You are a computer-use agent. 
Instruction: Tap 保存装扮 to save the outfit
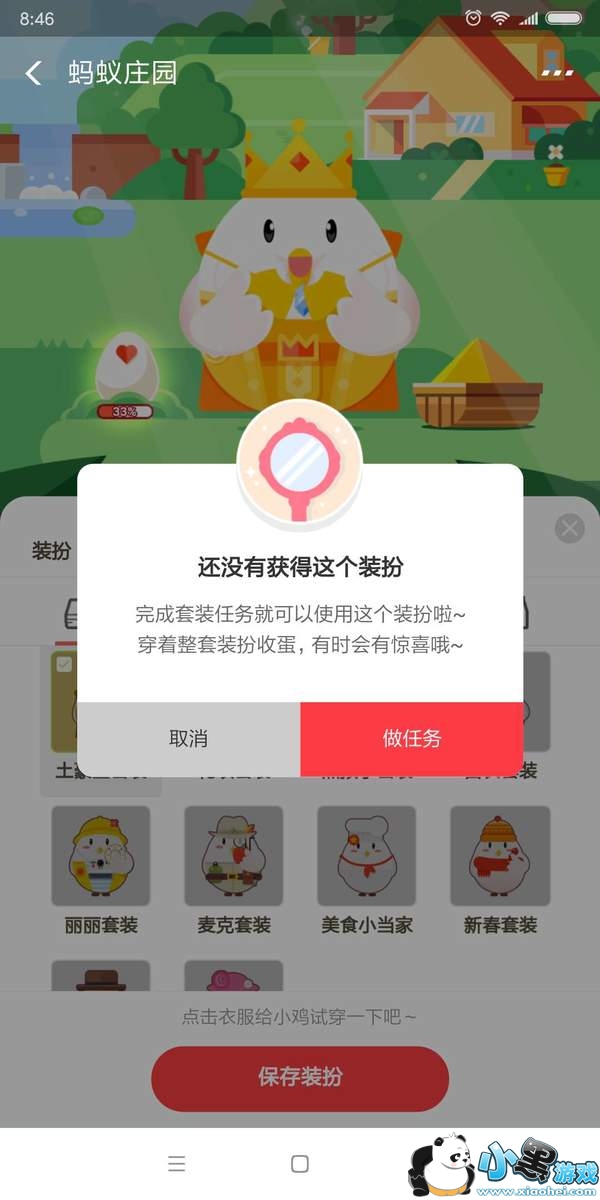coord(300,1077)
